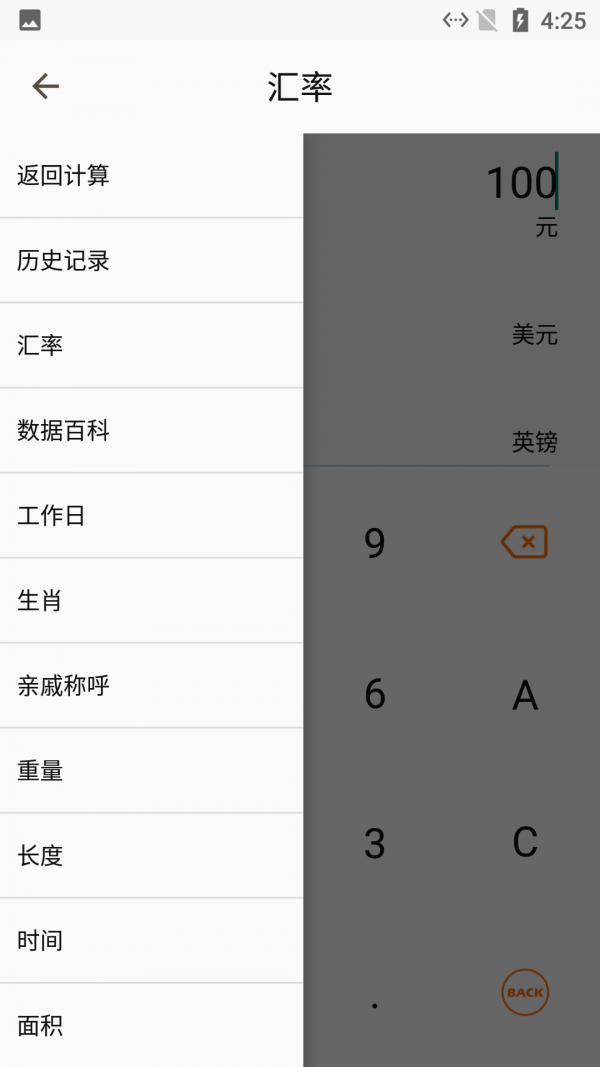Select 亲戚称呼 from the list
Image resolution: width=600 pixels, height=1067 pixels.
click(150, 686)
